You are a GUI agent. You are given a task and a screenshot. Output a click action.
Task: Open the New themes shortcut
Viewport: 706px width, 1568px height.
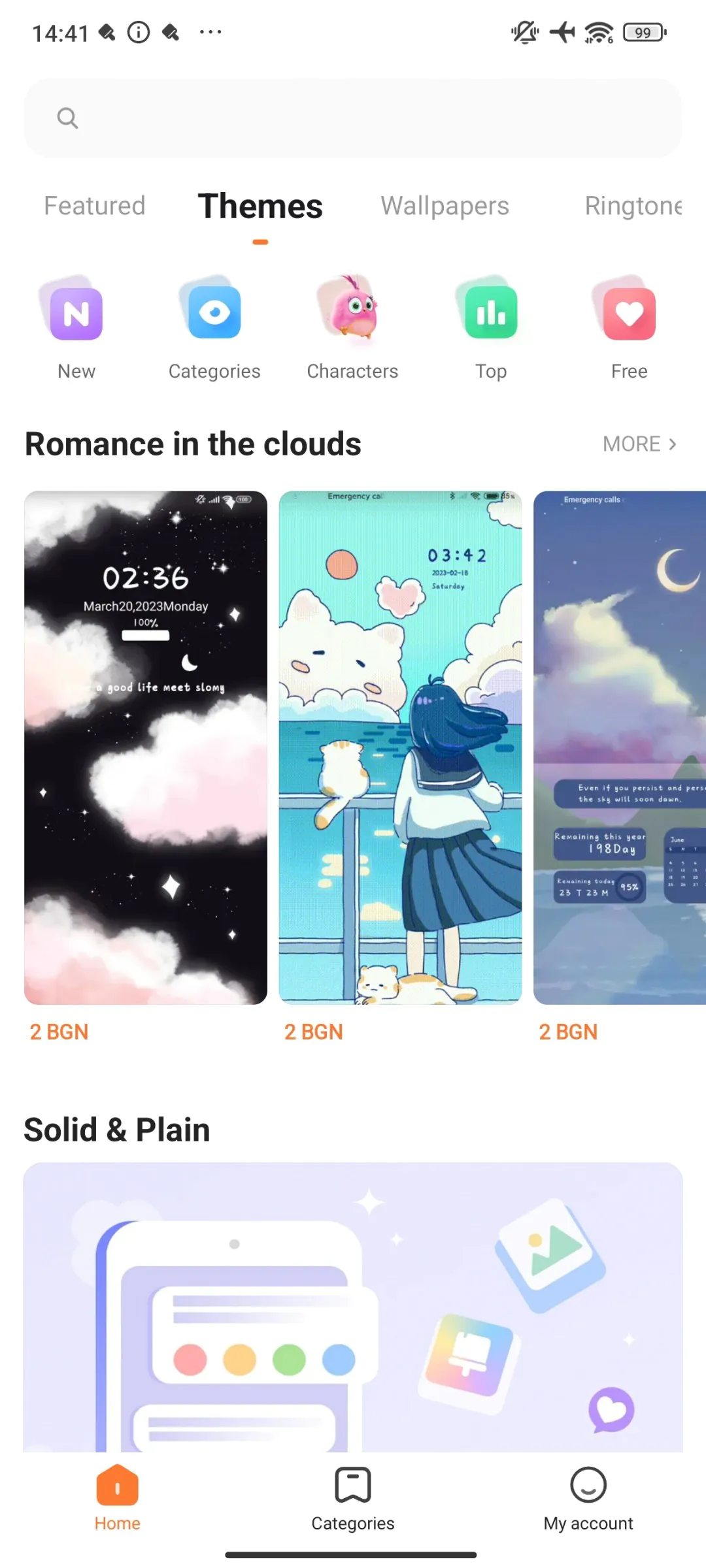click(x=76, y=327)
